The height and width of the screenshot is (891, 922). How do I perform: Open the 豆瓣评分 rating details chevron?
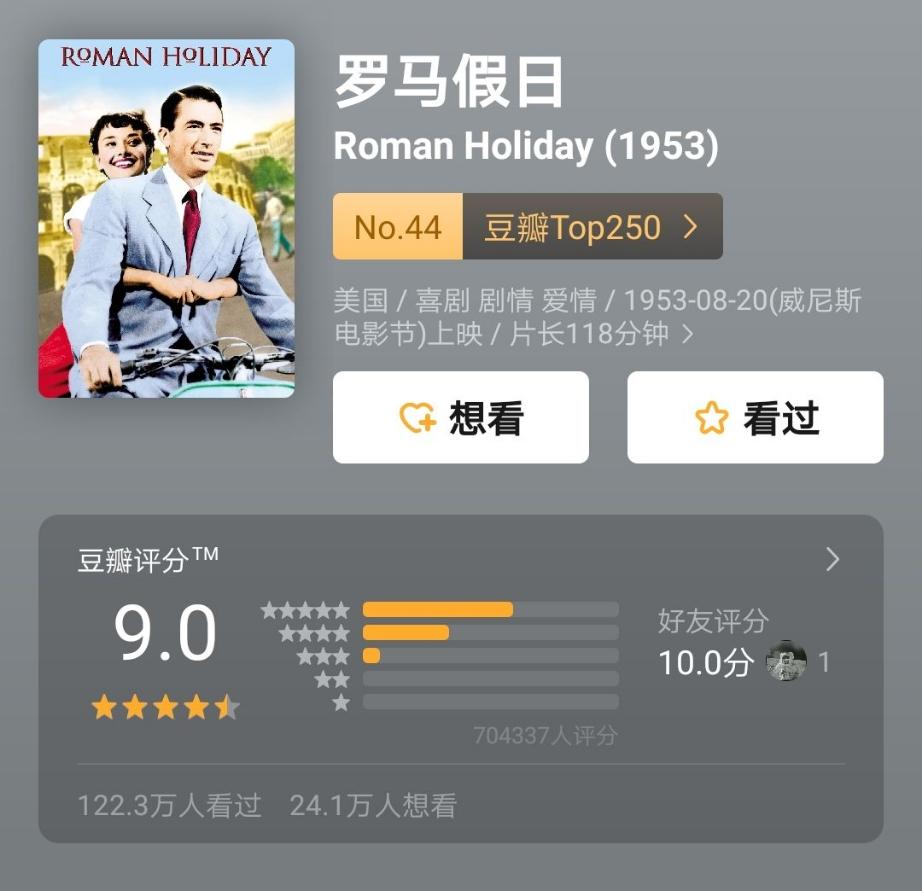(x=832, y=560)
